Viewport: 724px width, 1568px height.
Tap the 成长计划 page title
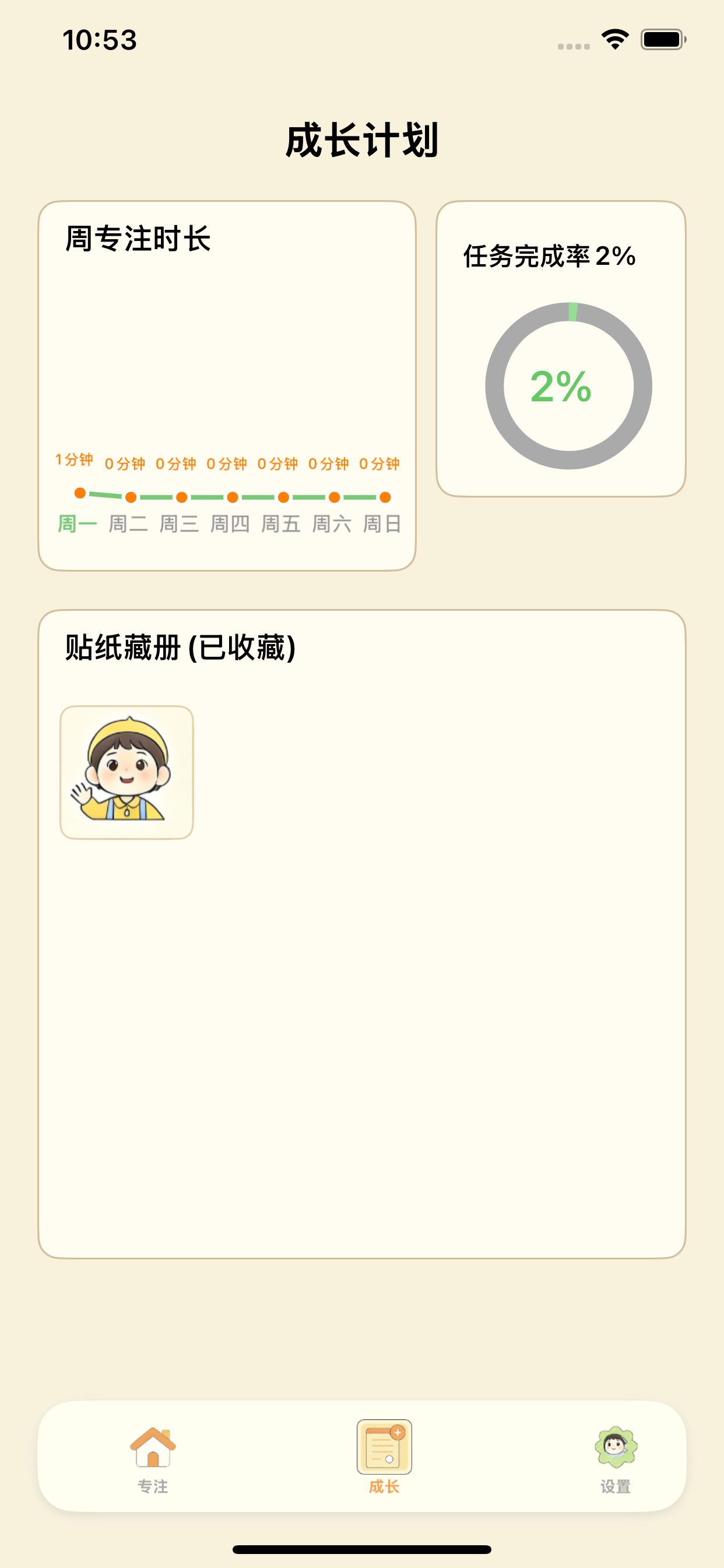point(361,139)
